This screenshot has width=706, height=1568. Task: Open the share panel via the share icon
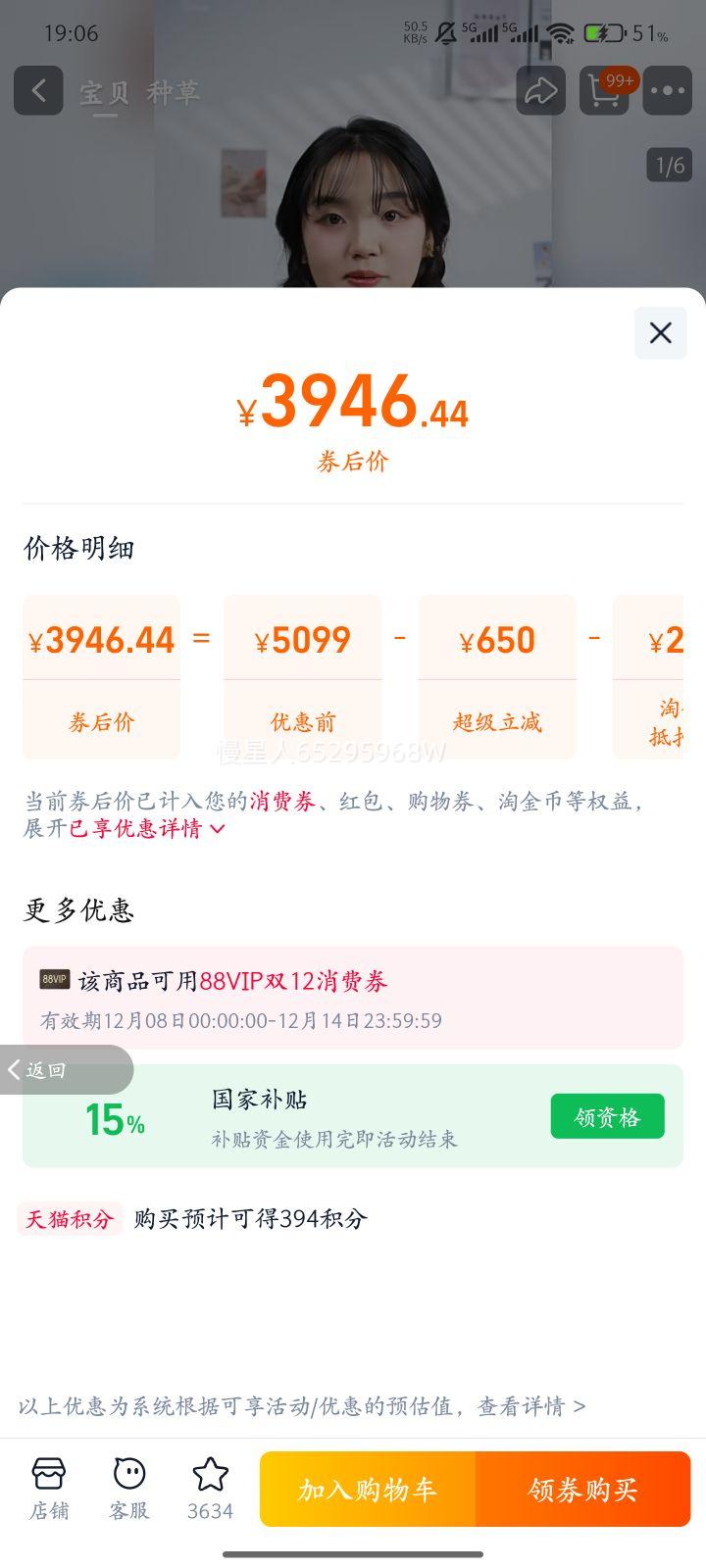tap(539, 90)
